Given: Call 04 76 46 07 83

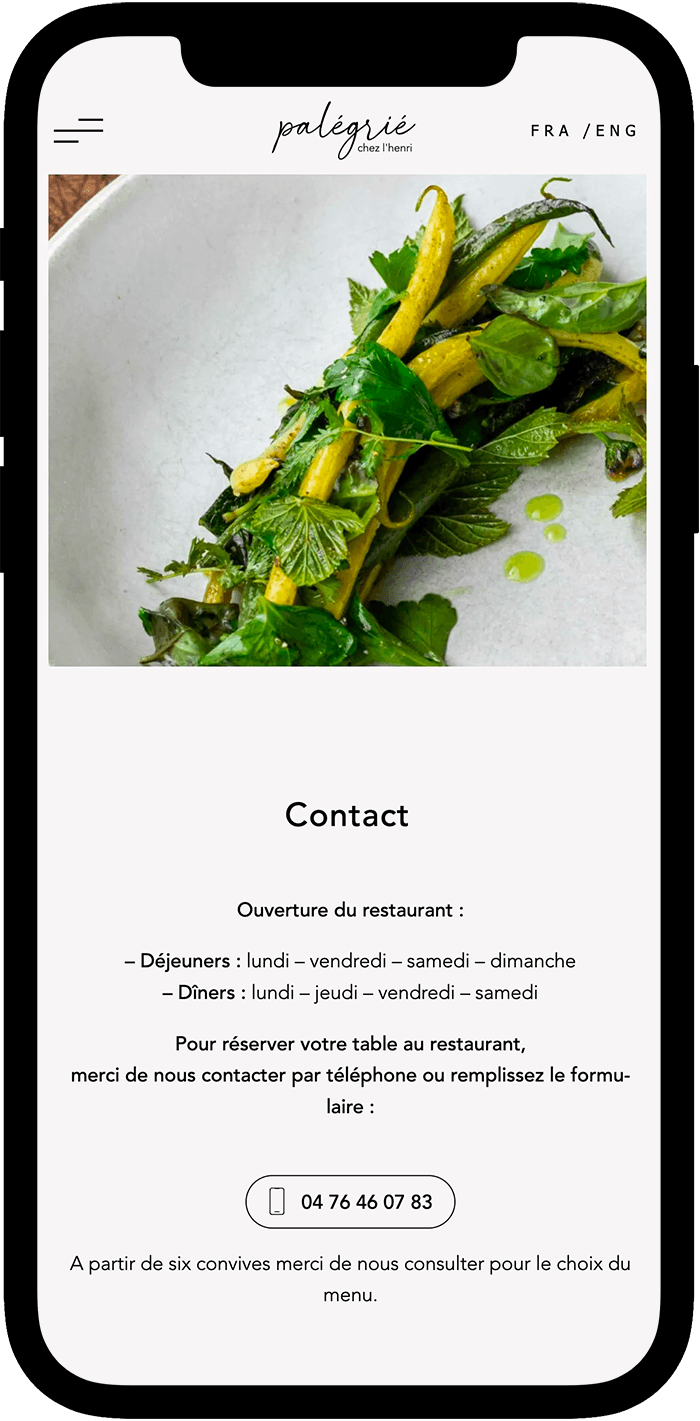Looking at the screenshot, I should [350, 1202].
